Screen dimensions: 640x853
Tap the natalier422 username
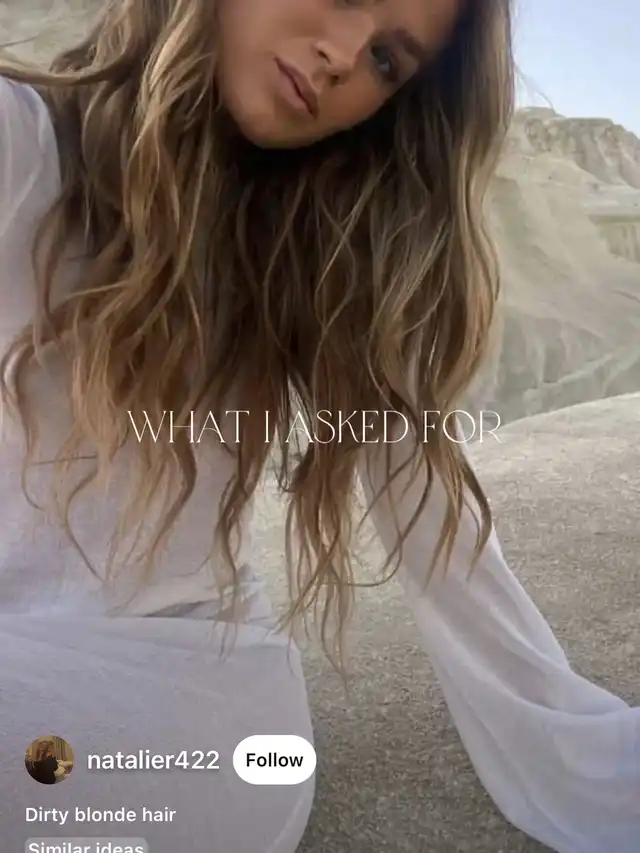pos(153,760)
